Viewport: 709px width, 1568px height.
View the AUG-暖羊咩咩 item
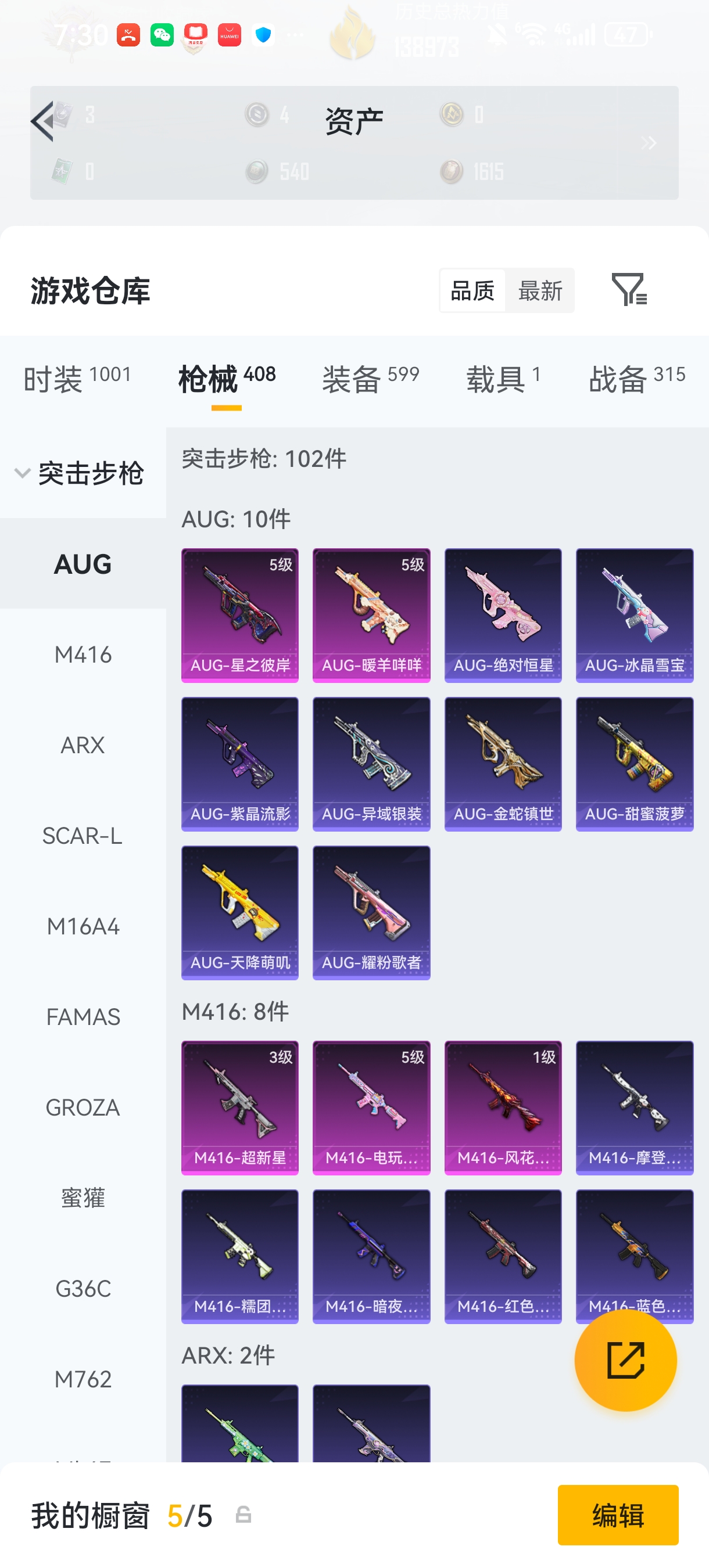click(371, 615)
